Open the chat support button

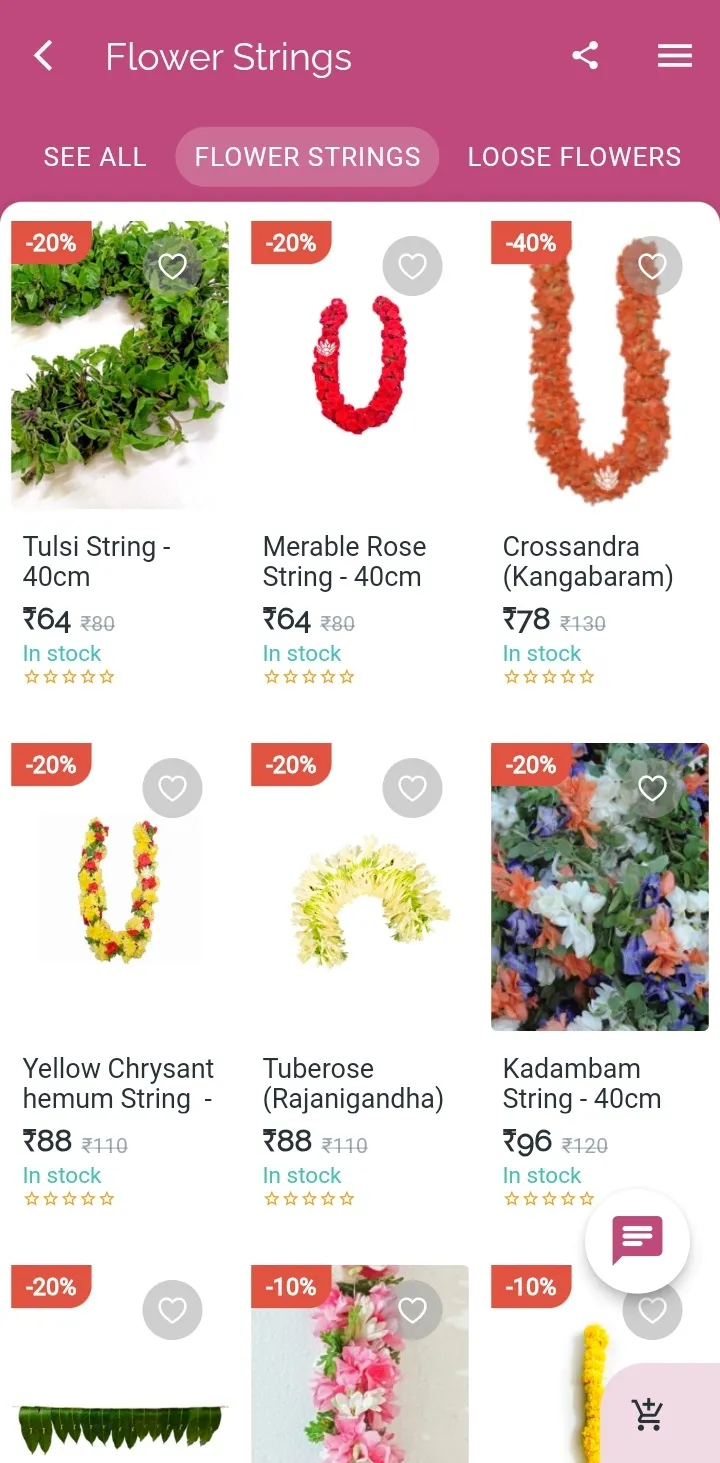point(637,1241)
